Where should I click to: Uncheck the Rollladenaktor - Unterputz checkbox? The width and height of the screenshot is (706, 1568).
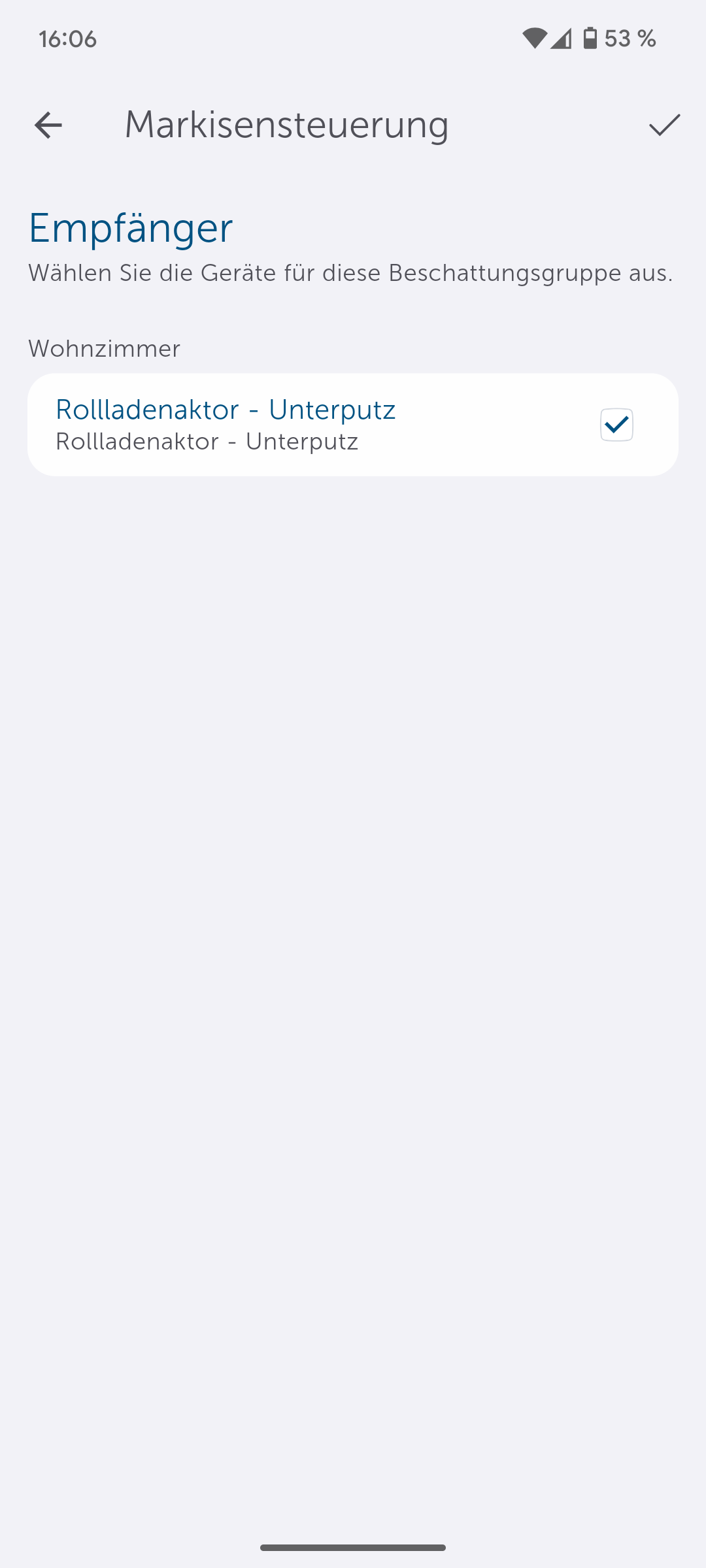[616, 425]
